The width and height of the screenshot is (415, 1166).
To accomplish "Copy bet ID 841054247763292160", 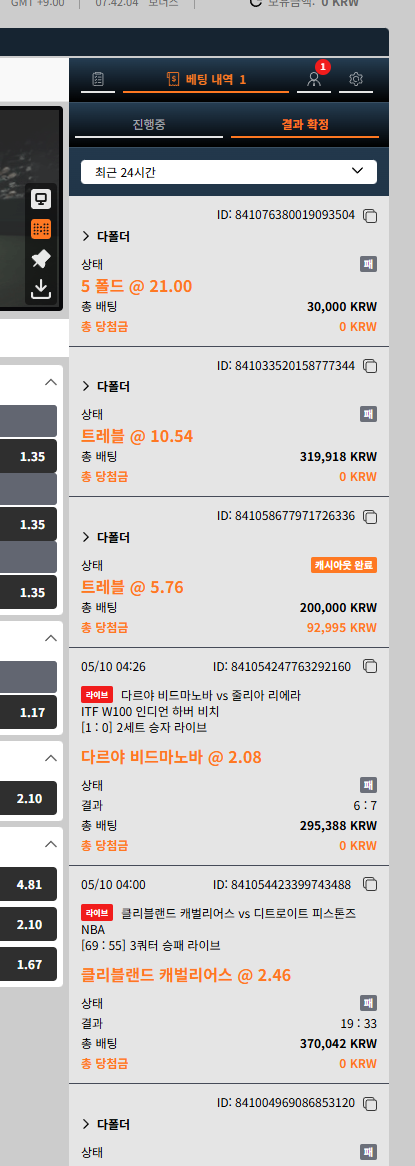I will point(370,666).
